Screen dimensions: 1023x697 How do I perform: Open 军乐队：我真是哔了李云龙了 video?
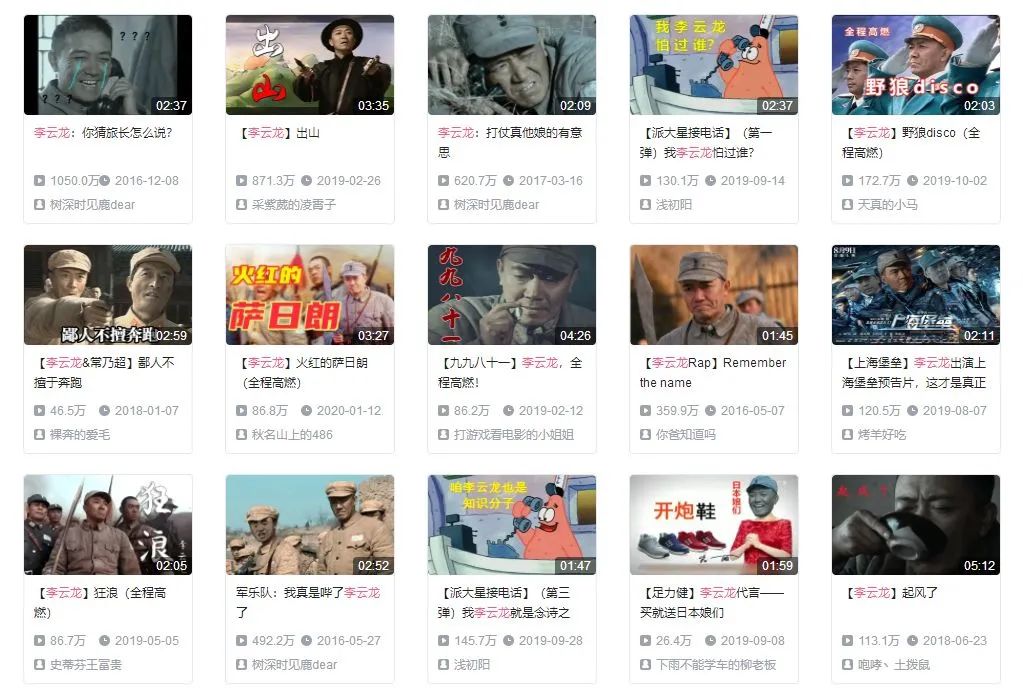point(309,525)
